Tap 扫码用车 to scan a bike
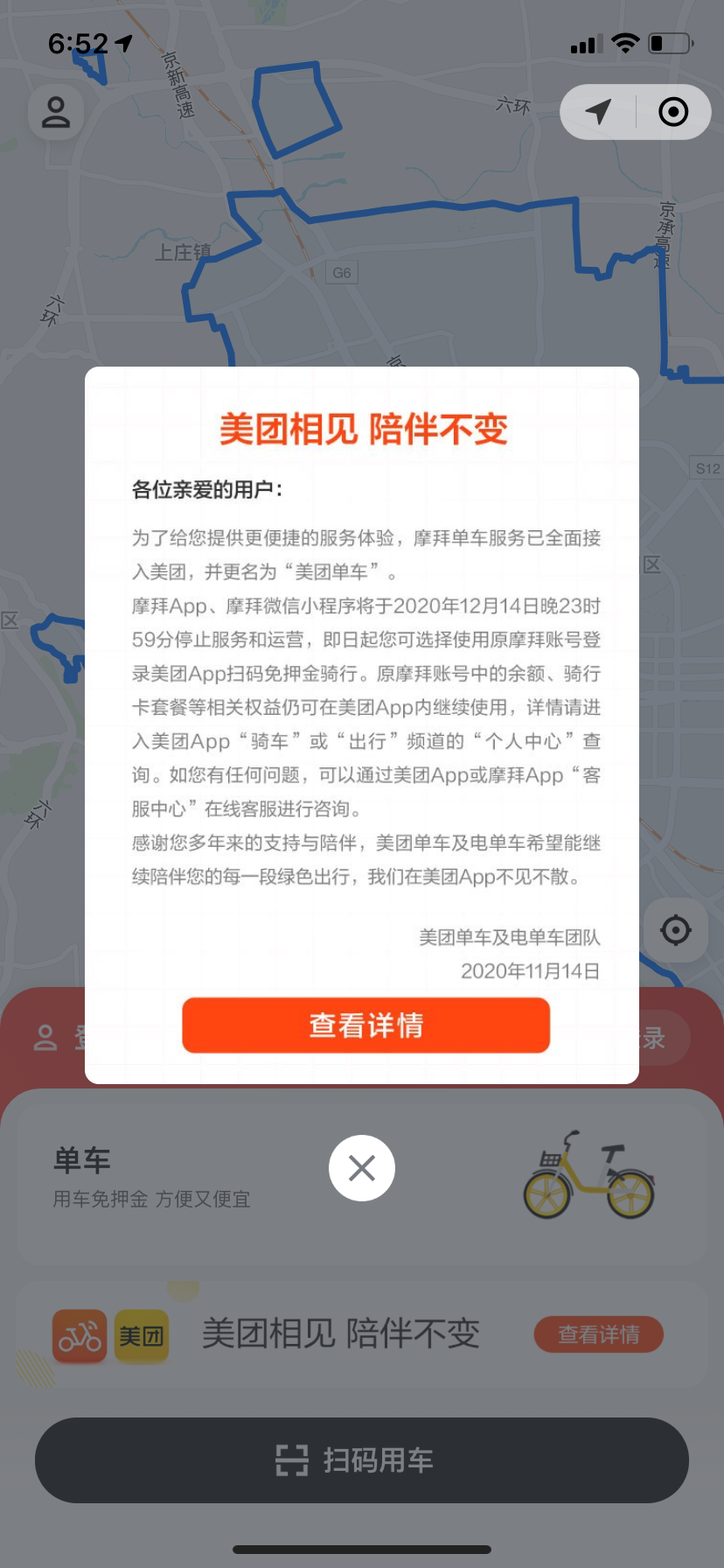The height and width of the screenshot is (1568, 724). (x=361, y=1460)
